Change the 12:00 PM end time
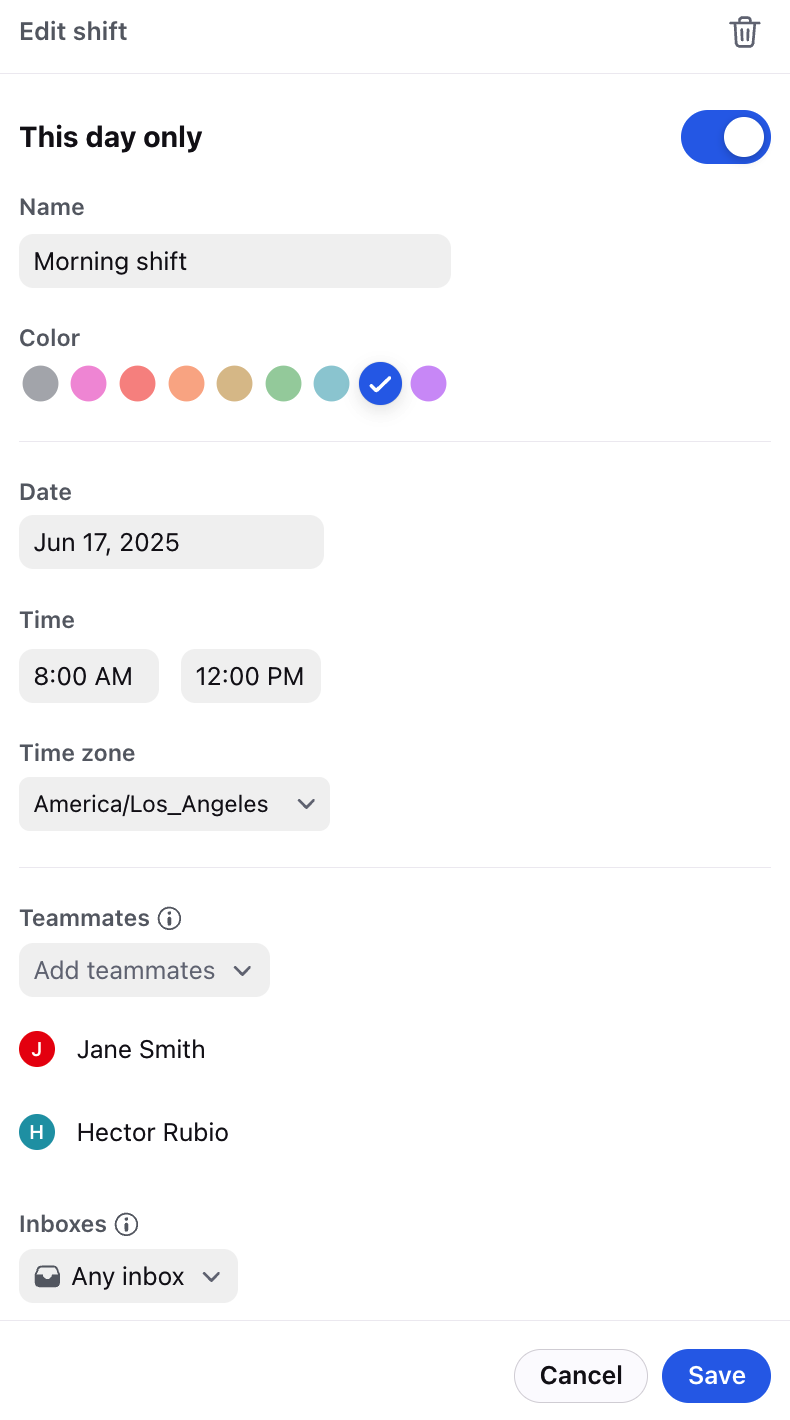This screenshot has height=1420, width=790. pyautogui.click(x=251, y=676)
